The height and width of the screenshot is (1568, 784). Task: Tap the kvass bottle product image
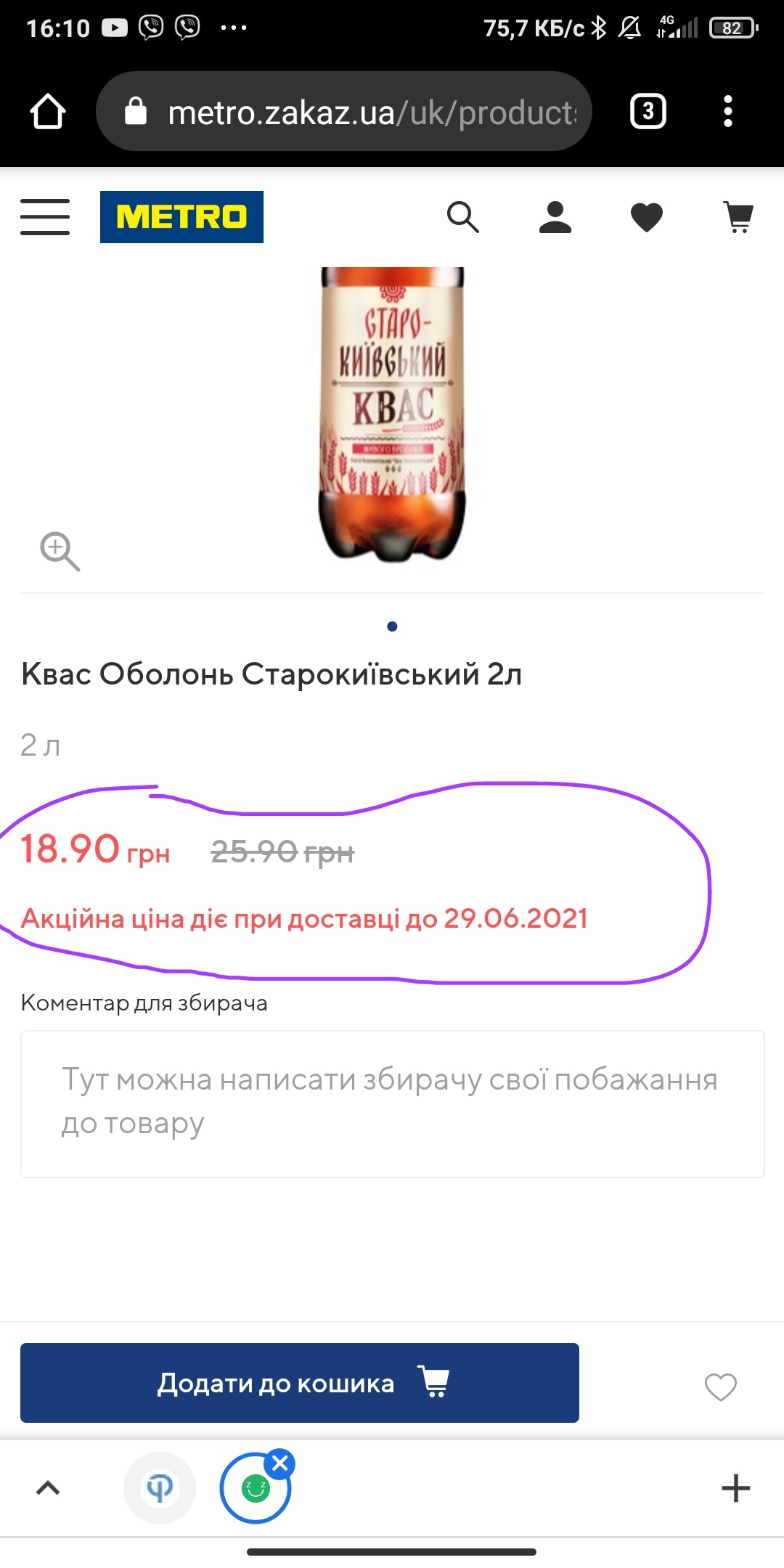click(x=392, y=414)
